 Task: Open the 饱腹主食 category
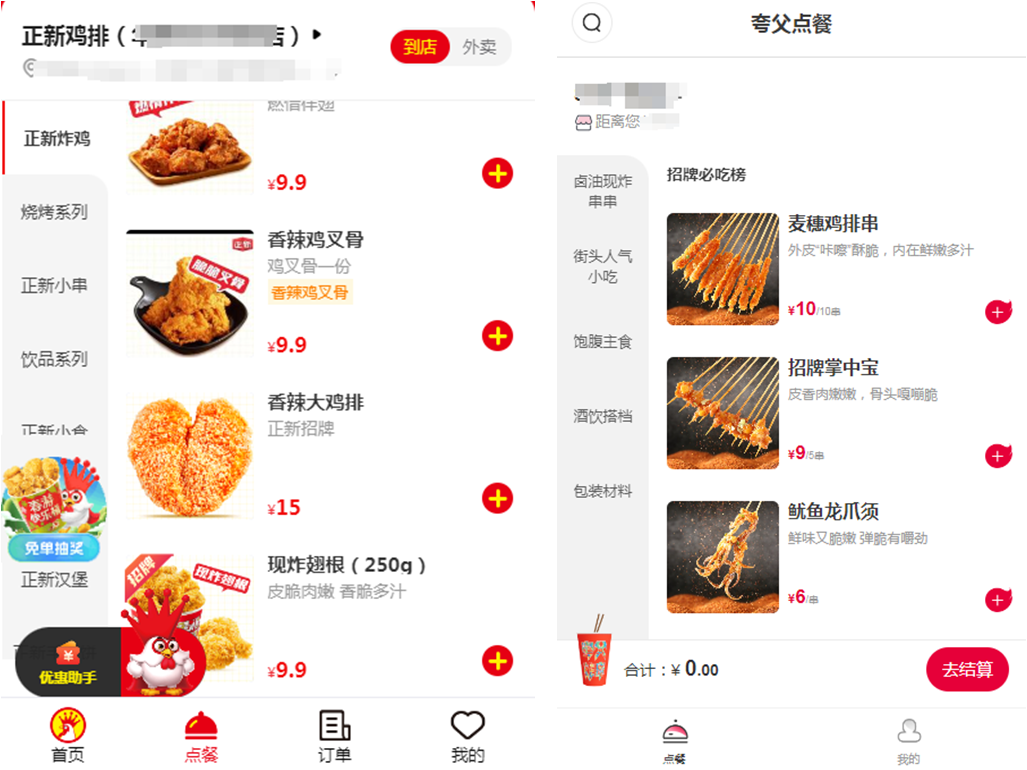coord(602,342)
